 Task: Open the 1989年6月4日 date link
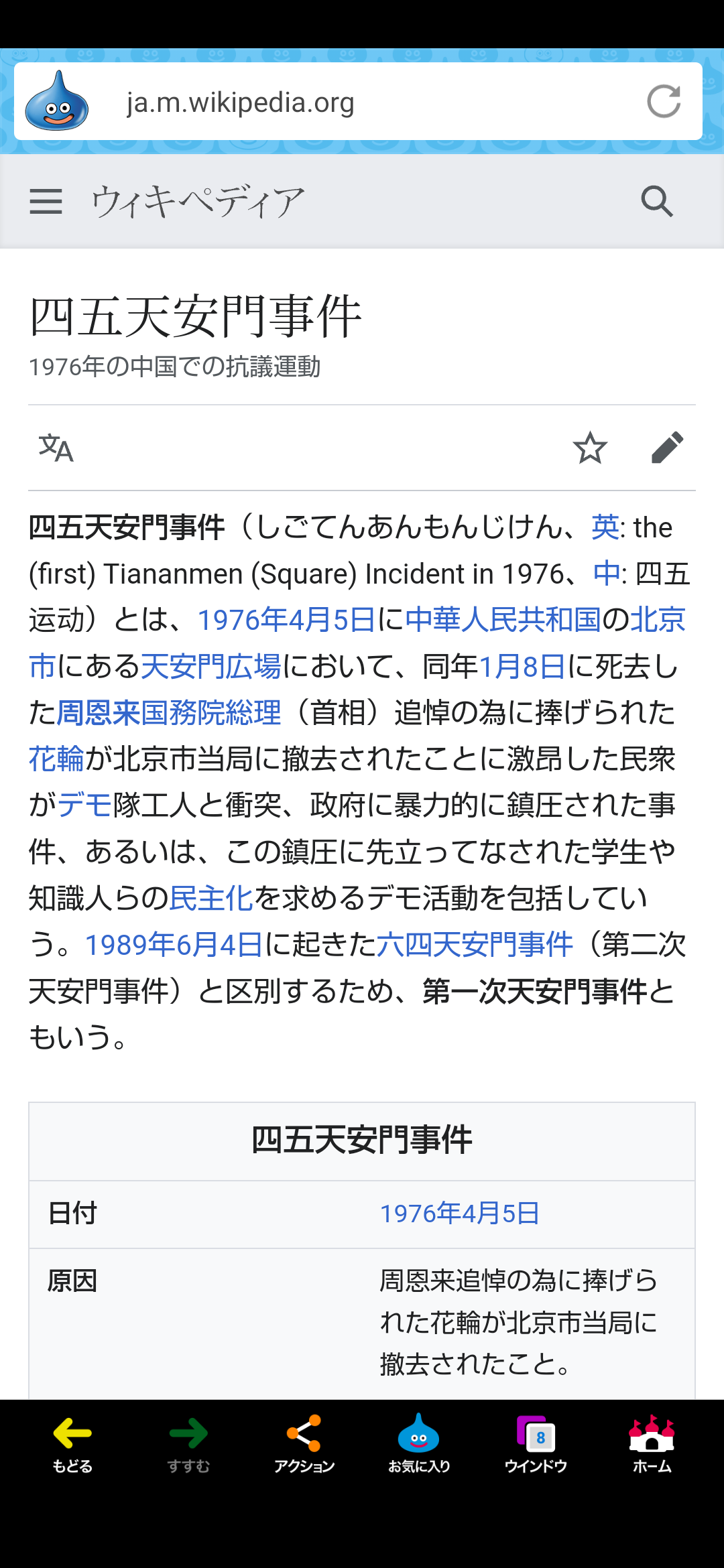[173, 945]
